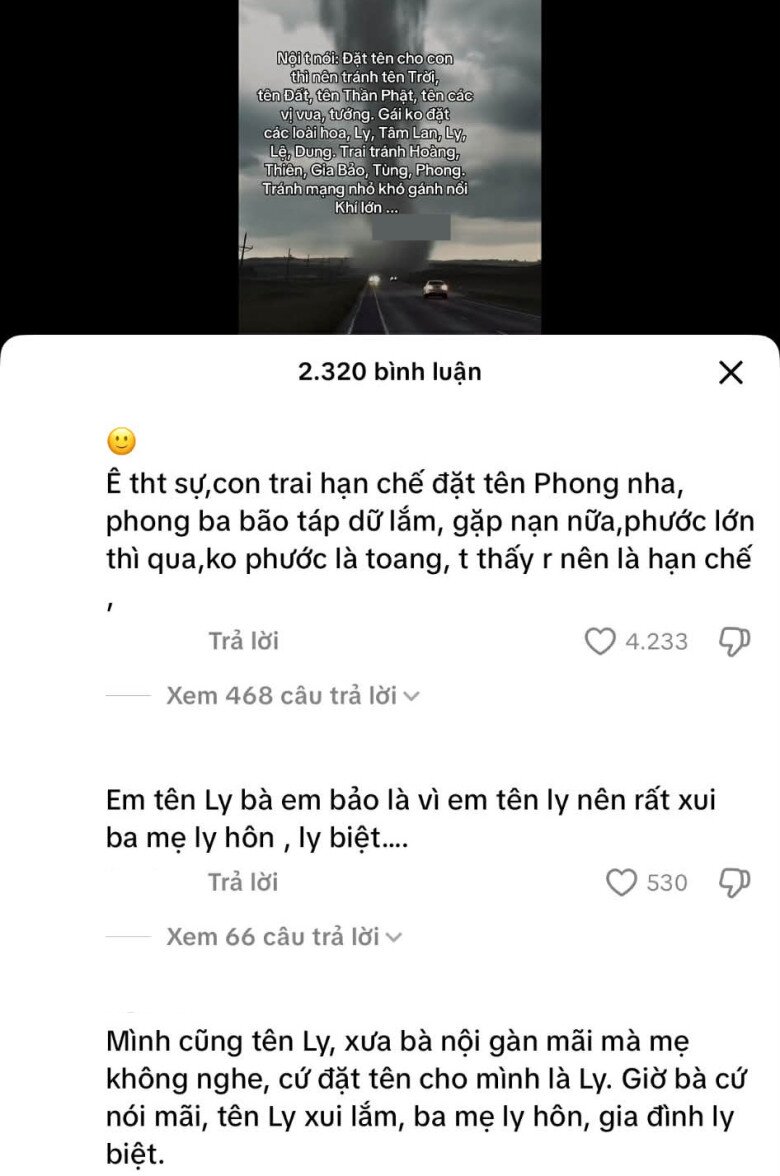Close the comments panel
The height and width of the screenshot is (1176, 780).
click(x=731, y=373)
